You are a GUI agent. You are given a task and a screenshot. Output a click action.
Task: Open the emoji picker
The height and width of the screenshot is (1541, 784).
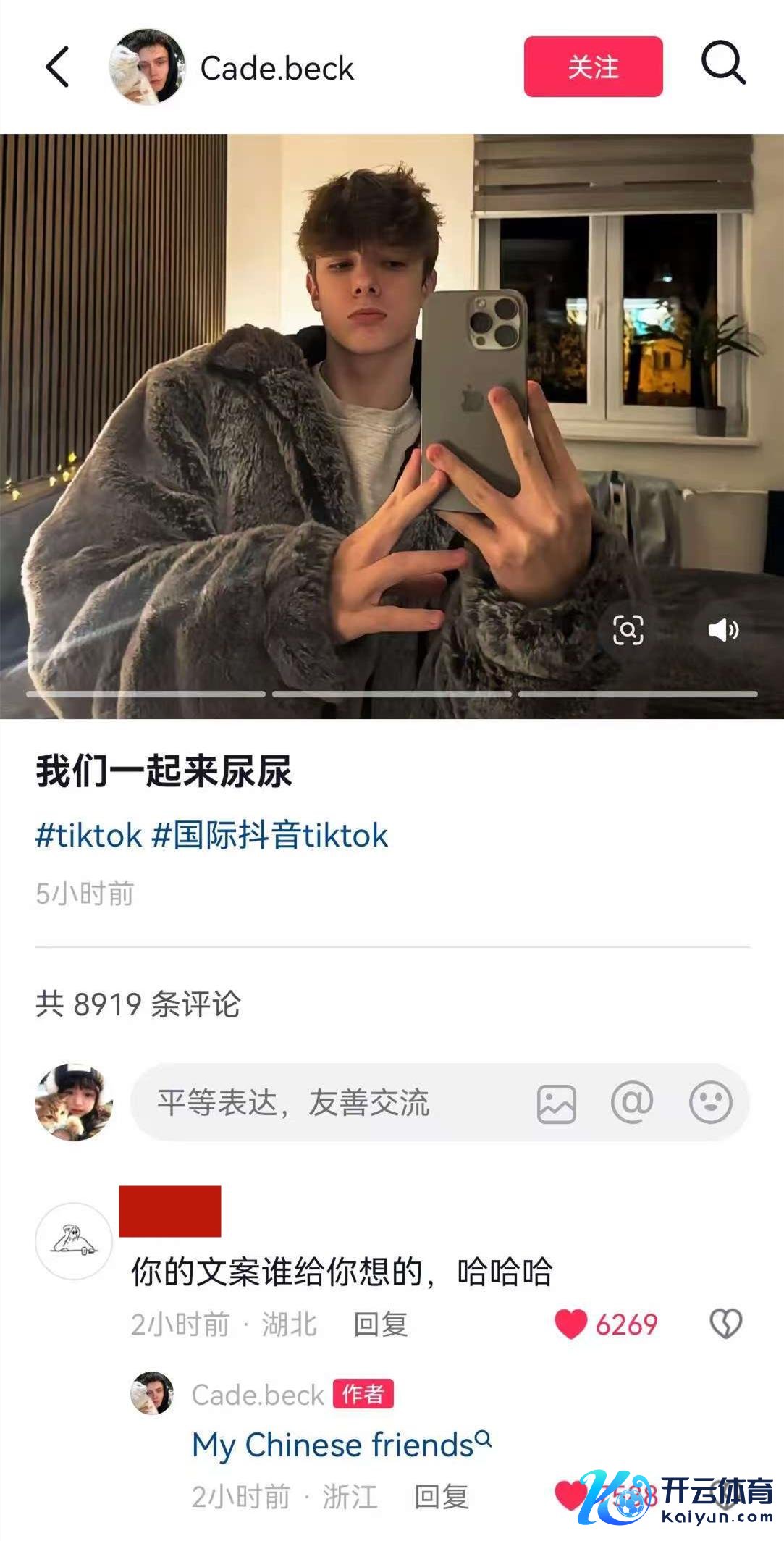pos(710,1103)
